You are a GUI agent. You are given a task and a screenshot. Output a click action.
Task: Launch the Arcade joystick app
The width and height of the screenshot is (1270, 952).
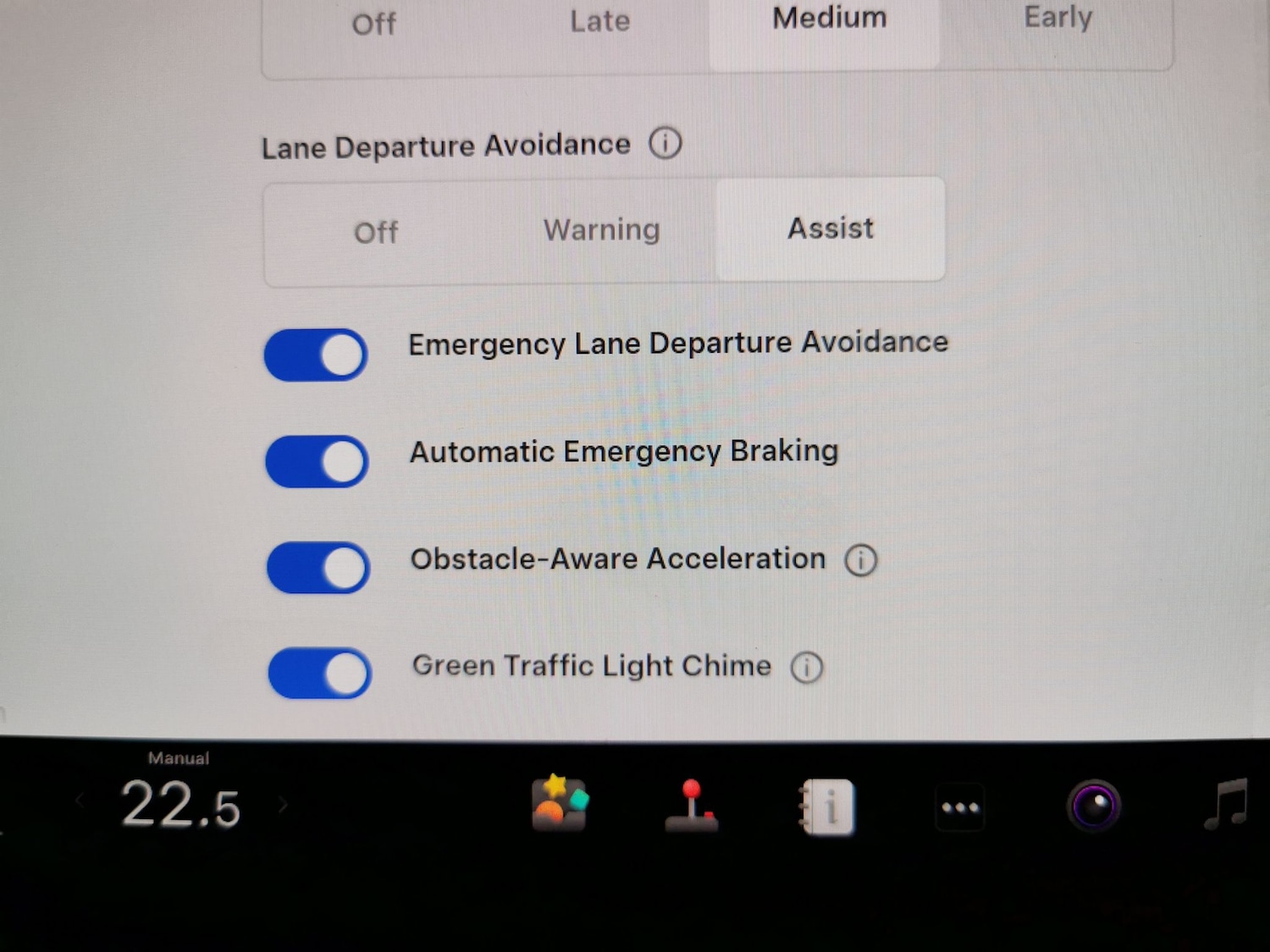coord(693,806)
